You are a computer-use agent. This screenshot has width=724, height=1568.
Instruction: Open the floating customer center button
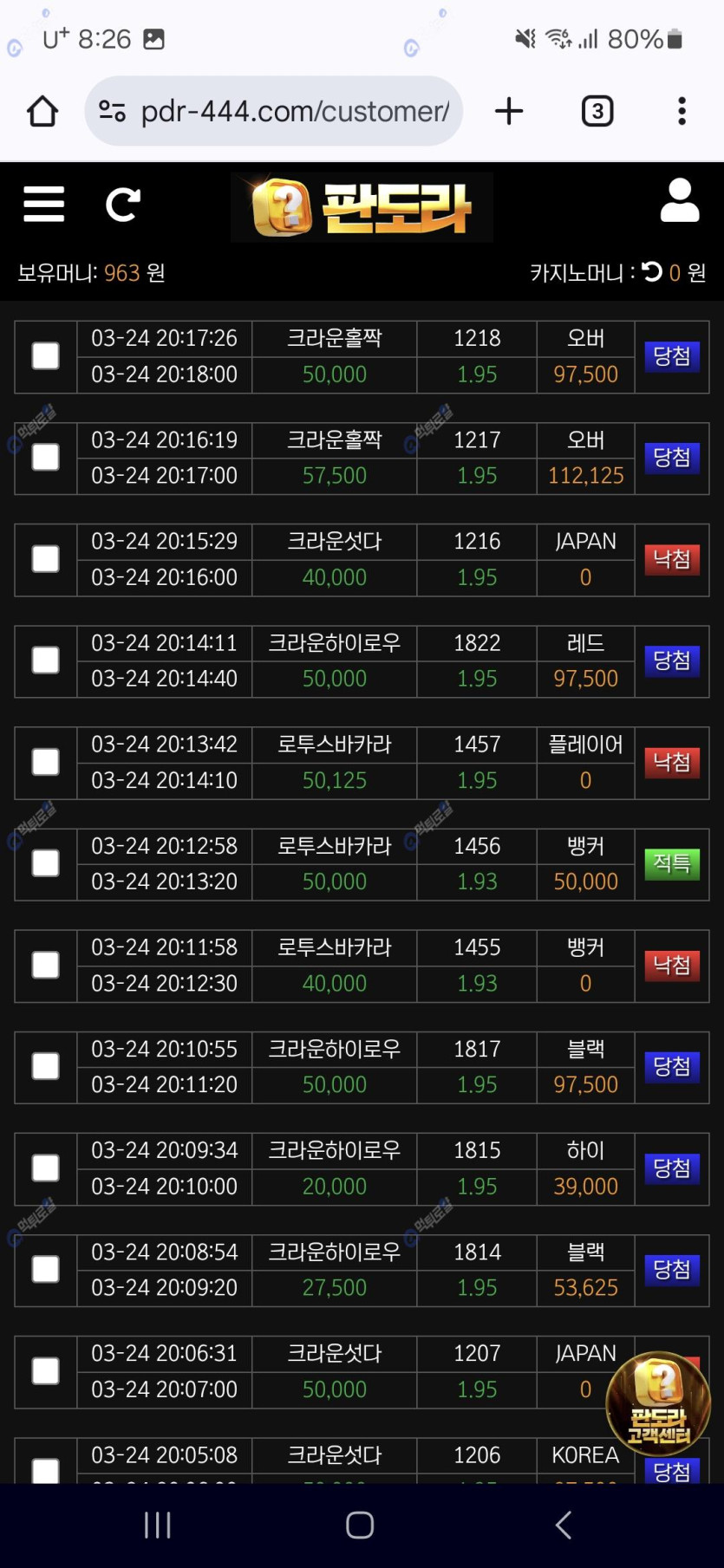coord(658,1404)
